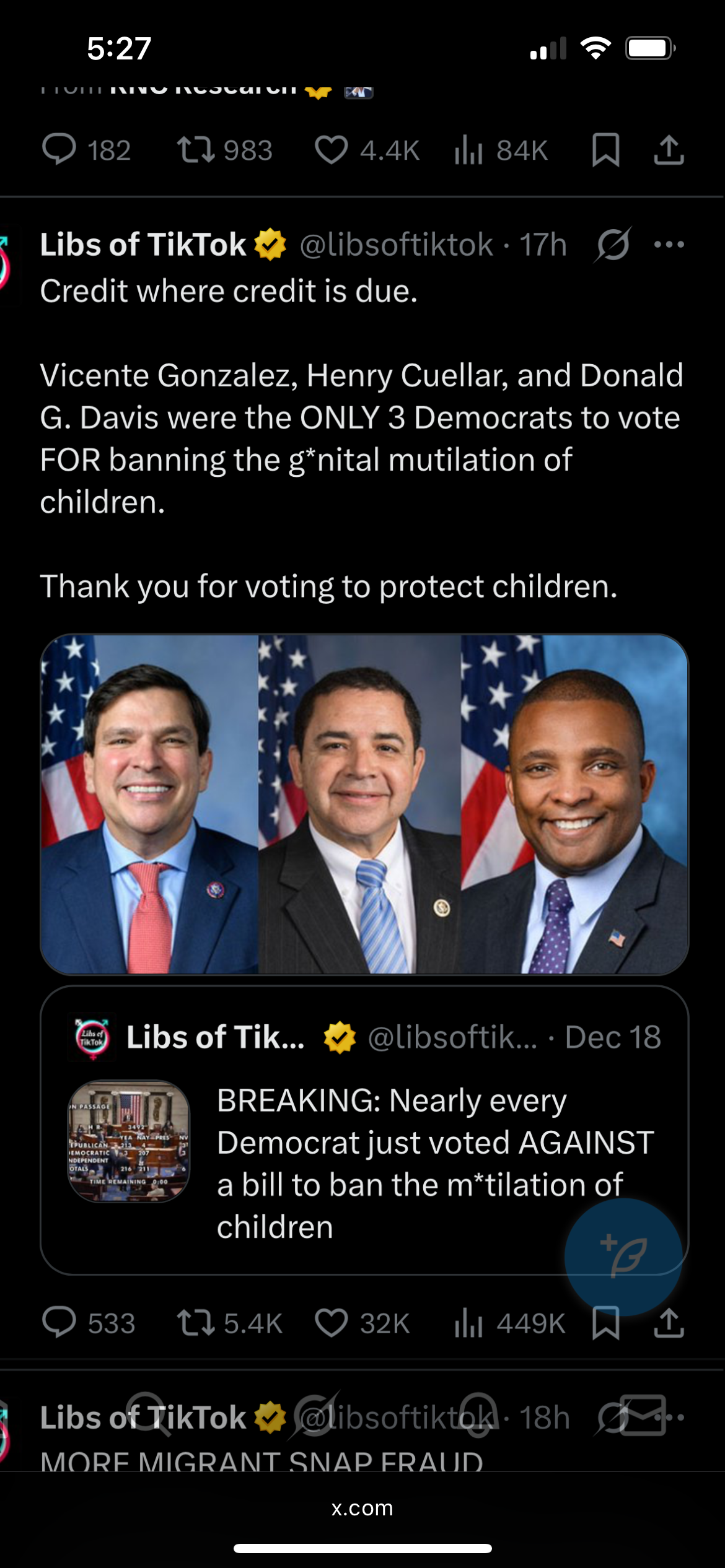Screen dimensions: 725x1568
Task: Repost the post with 983 reposts
Action: point(196,150)
